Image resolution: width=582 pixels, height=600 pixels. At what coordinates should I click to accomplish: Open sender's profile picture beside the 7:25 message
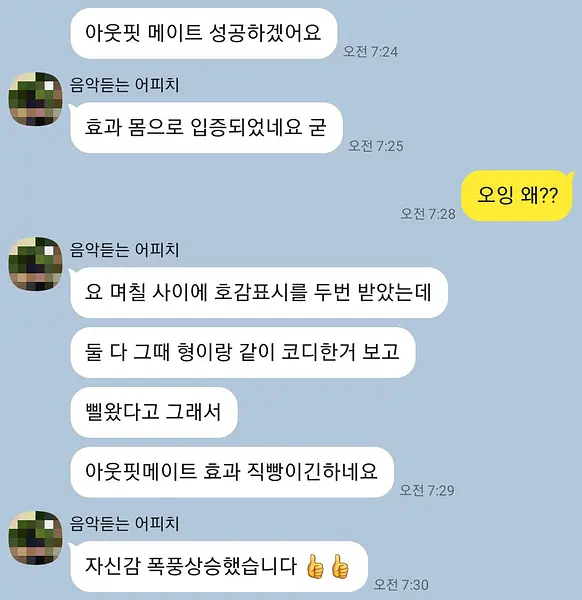pos(36,99)
